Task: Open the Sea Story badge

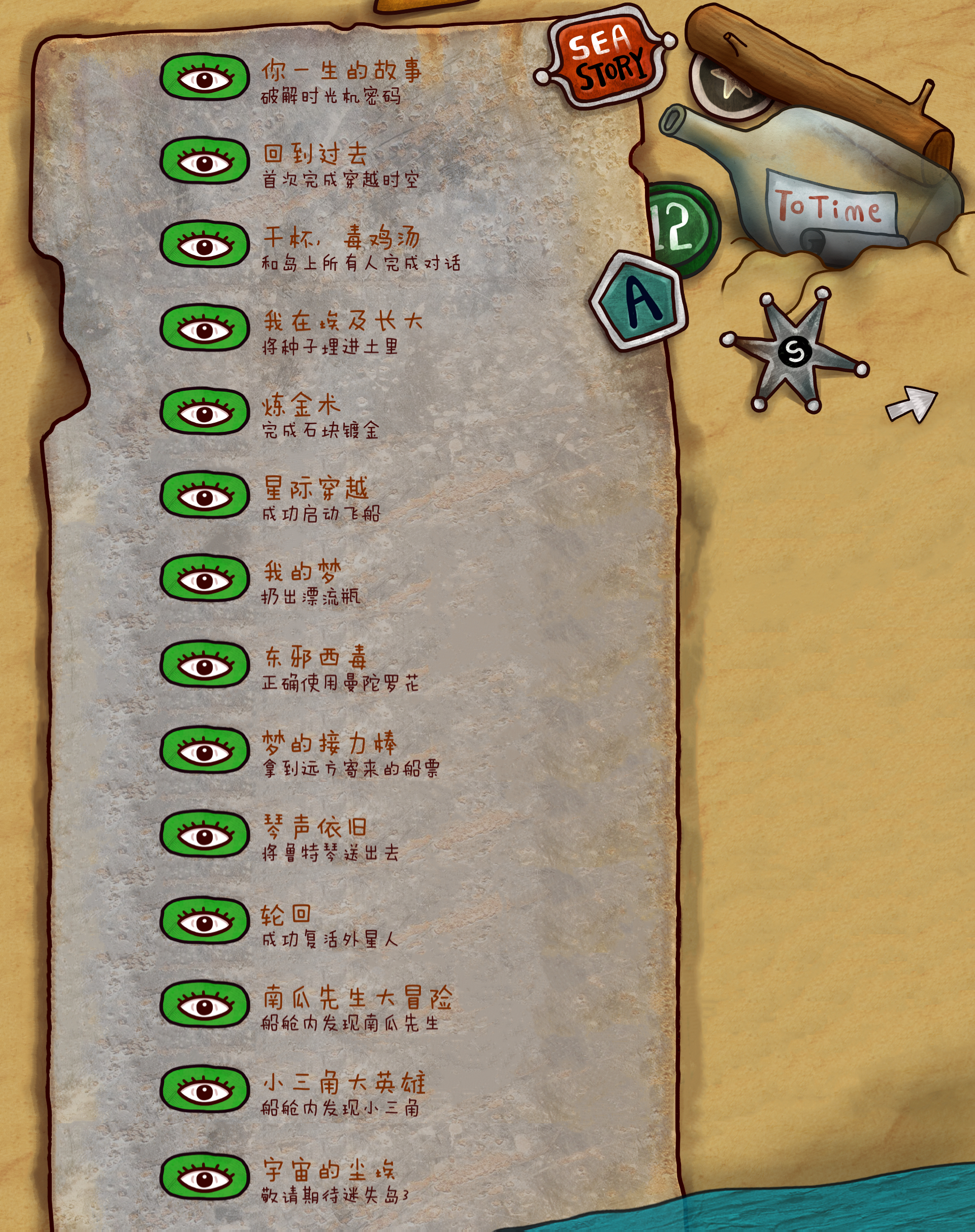Action: 606,56
